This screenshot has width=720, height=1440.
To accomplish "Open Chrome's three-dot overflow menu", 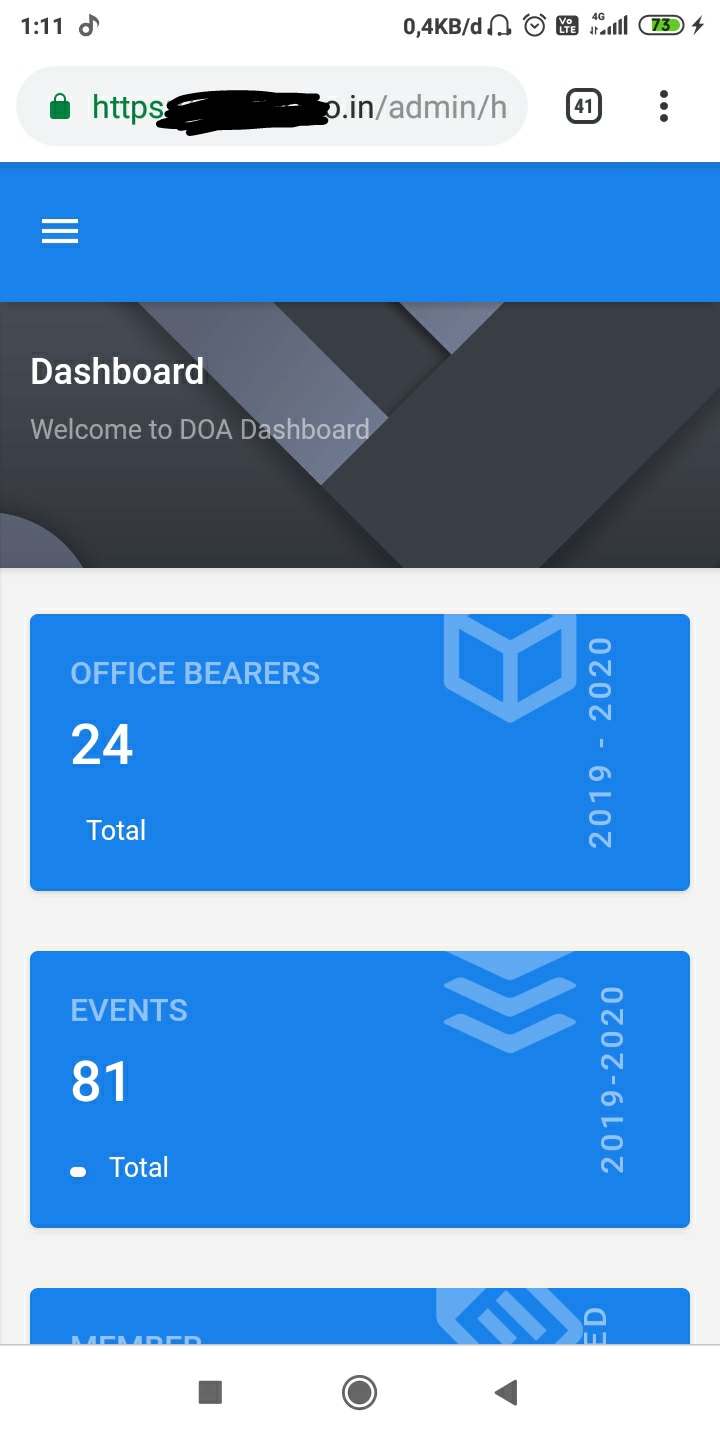I will [x=663, y=106].
